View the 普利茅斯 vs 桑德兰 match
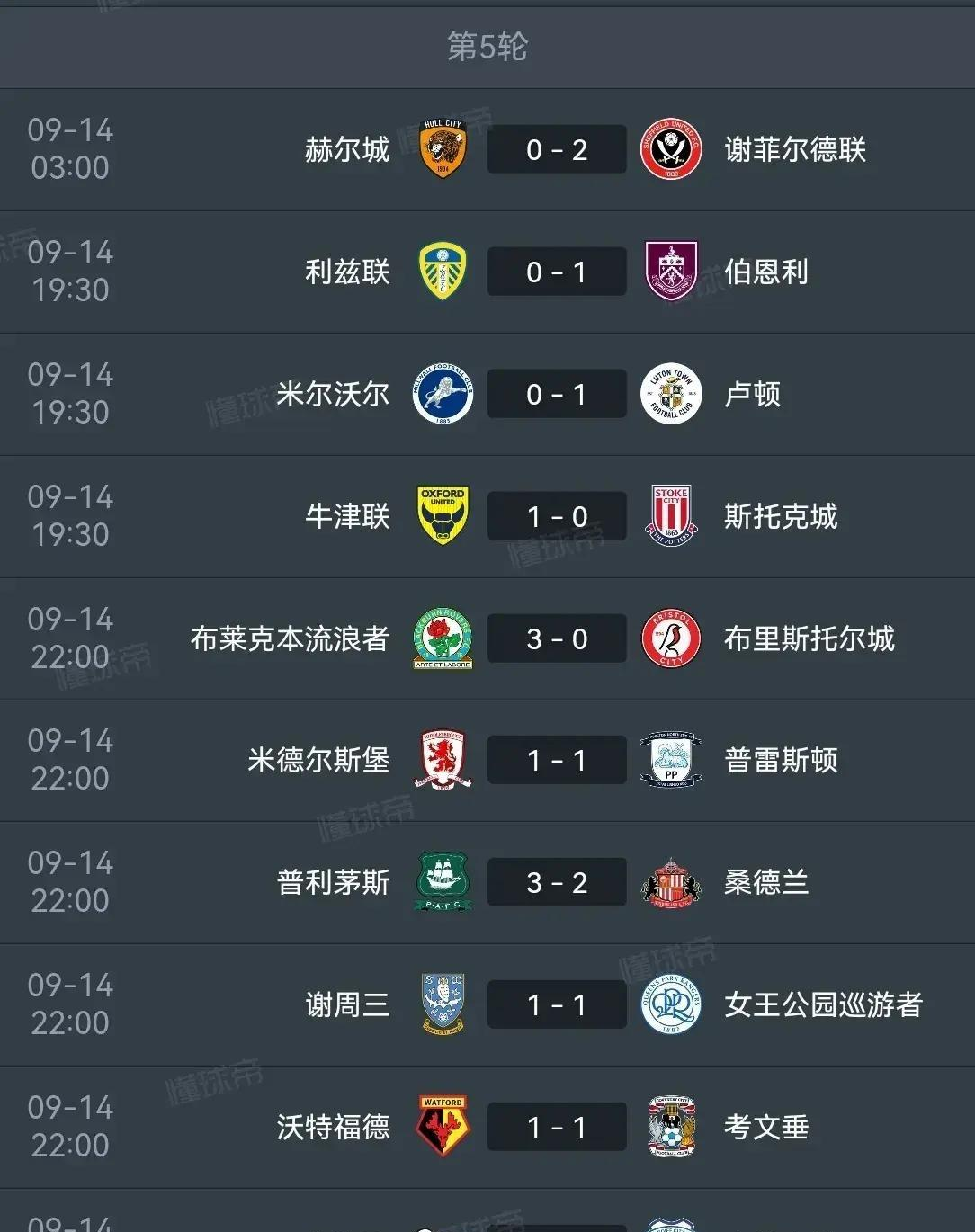The width and height of the screenshot is (975, 1232). (557, 883)
